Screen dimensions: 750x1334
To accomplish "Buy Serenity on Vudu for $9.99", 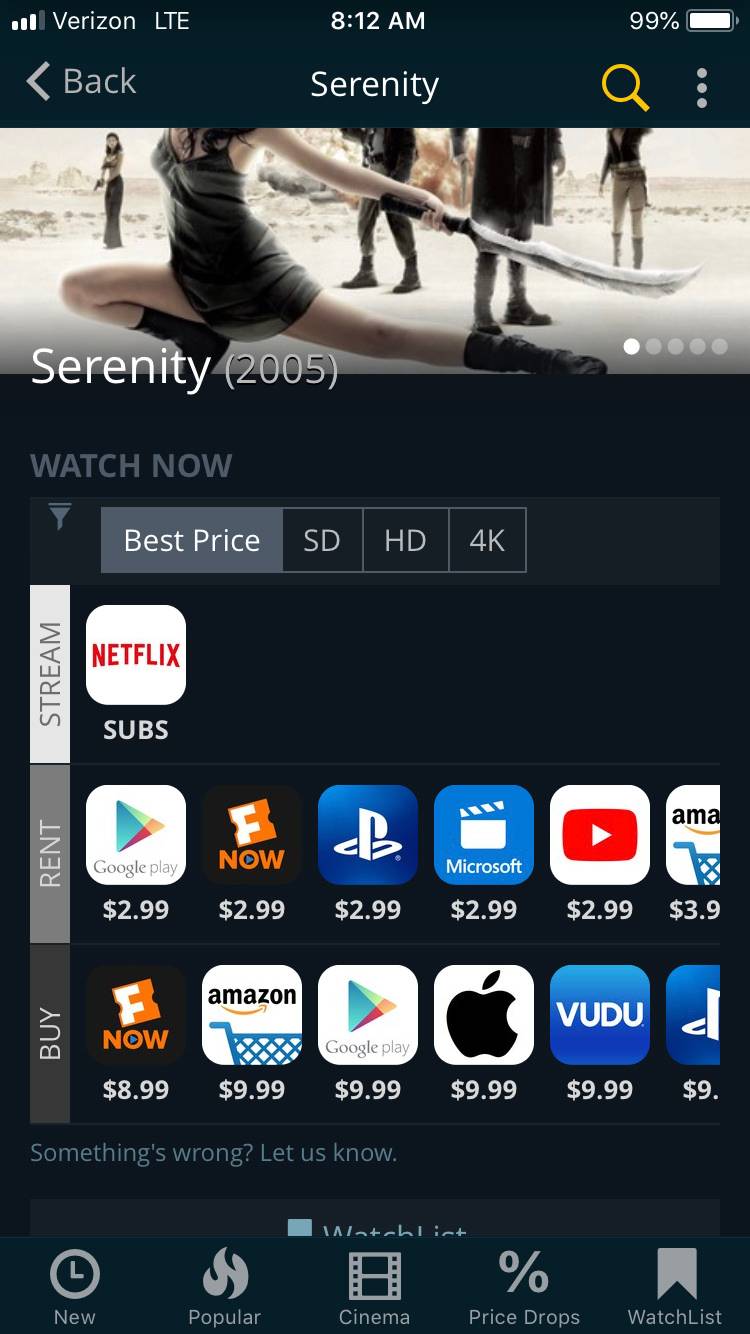I will (x=599, y=1015).
